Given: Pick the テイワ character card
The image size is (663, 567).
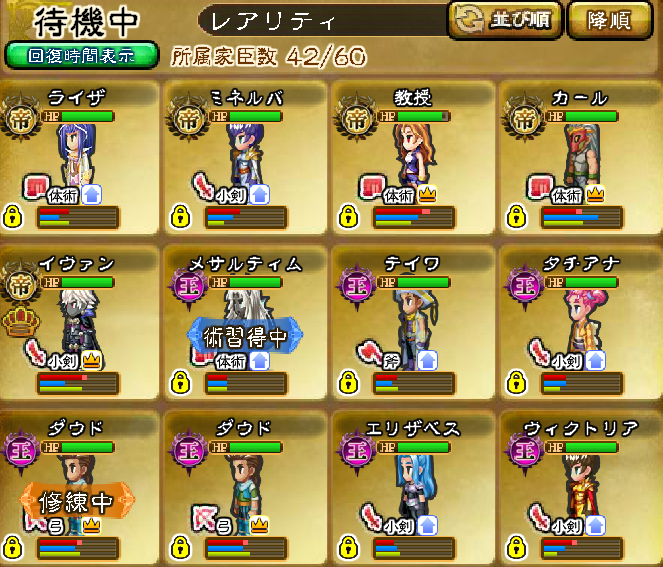Looking at the screenshot, I should [x=413, y=322].
